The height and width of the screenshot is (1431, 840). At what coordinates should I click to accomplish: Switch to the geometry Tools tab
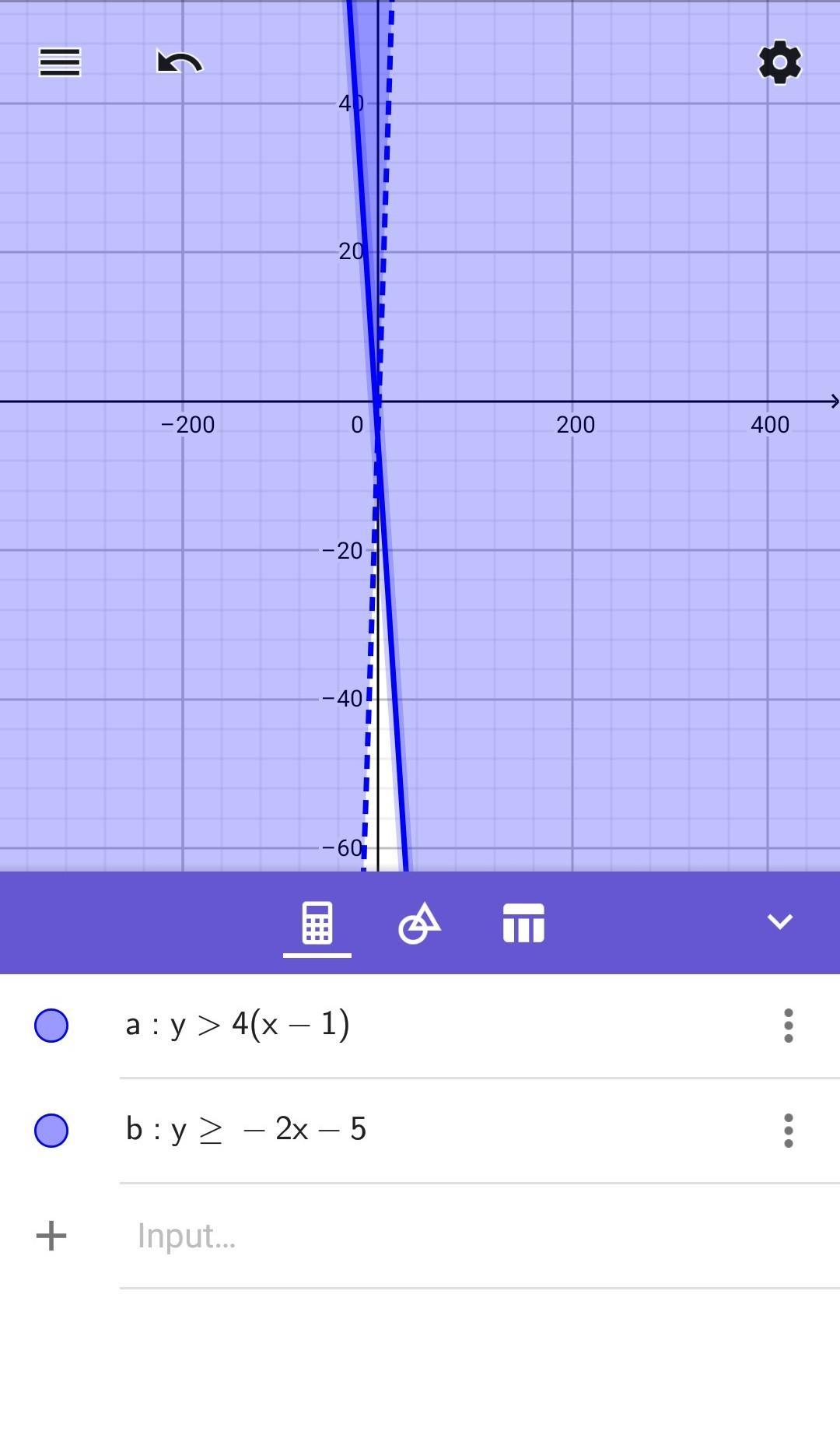click(x=419, y=924)
